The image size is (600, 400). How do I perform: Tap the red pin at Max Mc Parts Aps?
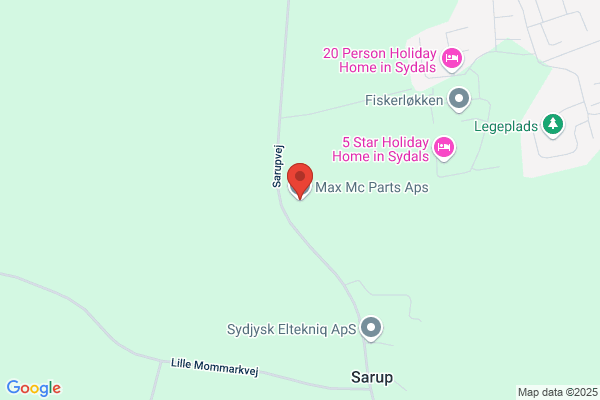[x=300, y=181]
